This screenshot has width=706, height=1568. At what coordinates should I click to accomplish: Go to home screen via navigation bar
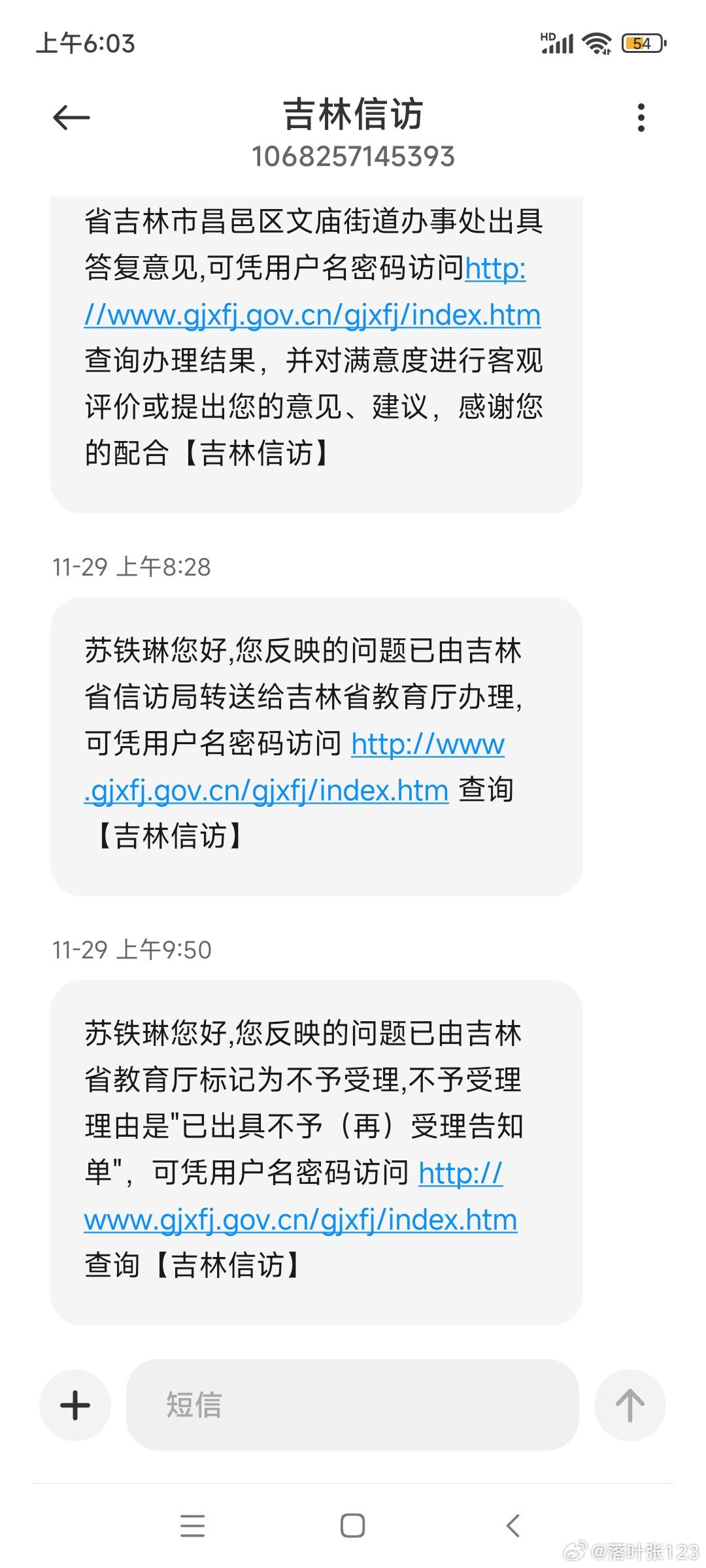tap(353, 1526)
